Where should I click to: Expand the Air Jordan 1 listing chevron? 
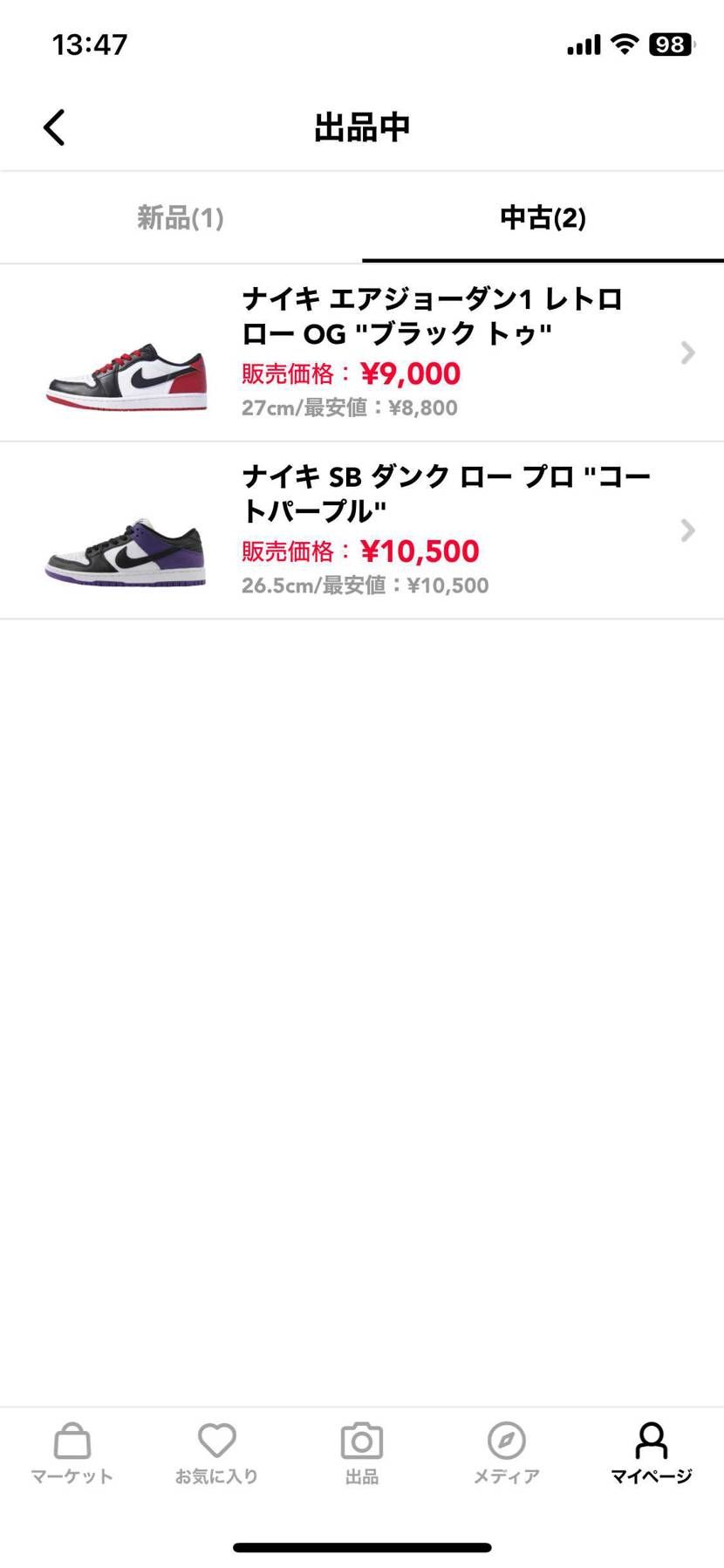[x=687, y=353]
